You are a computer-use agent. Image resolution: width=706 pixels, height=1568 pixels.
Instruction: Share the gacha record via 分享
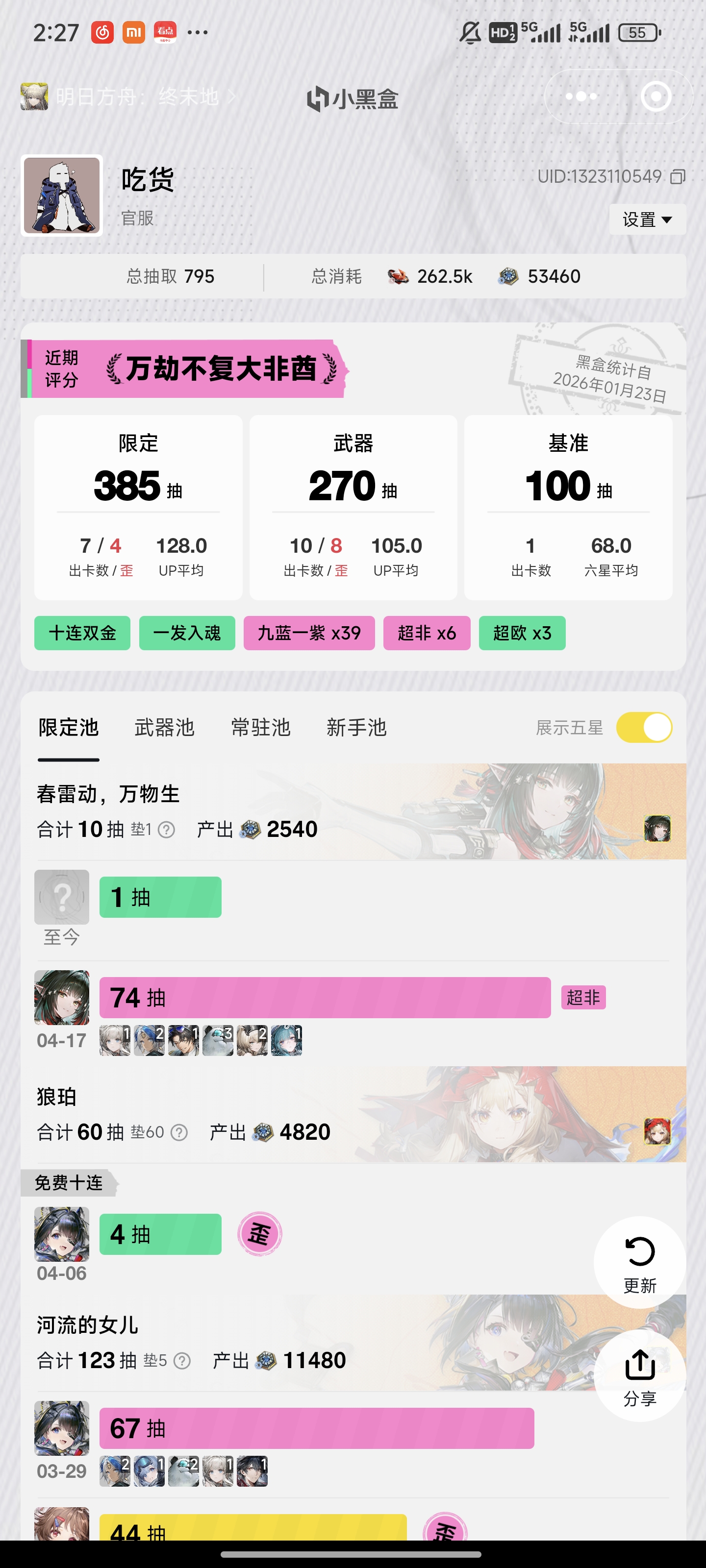(640, 1375)
